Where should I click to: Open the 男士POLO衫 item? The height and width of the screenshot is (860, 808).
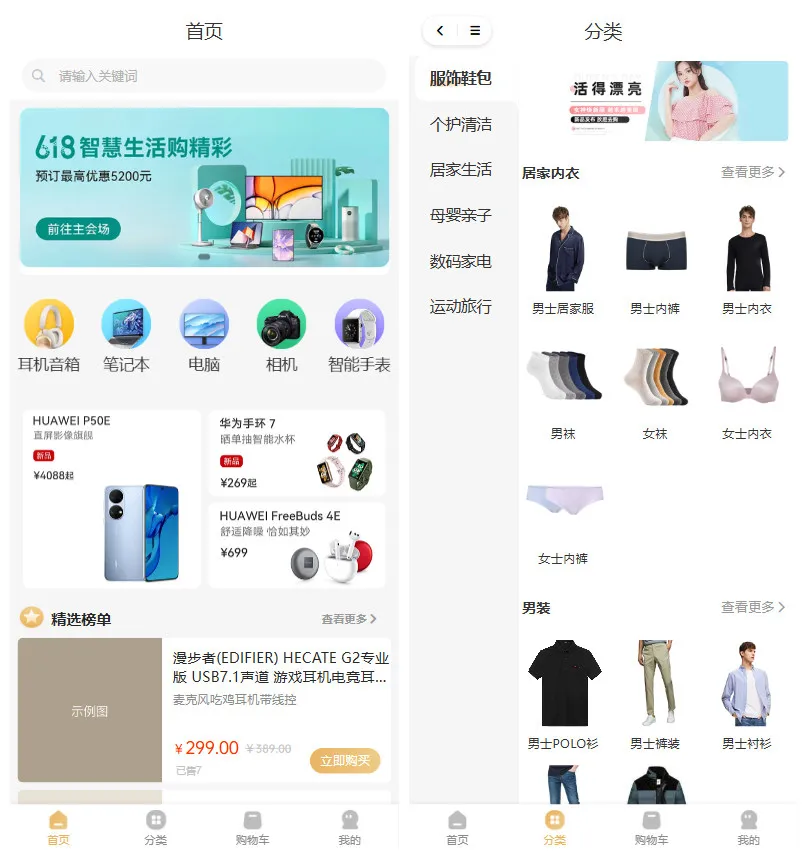[563, 695]
